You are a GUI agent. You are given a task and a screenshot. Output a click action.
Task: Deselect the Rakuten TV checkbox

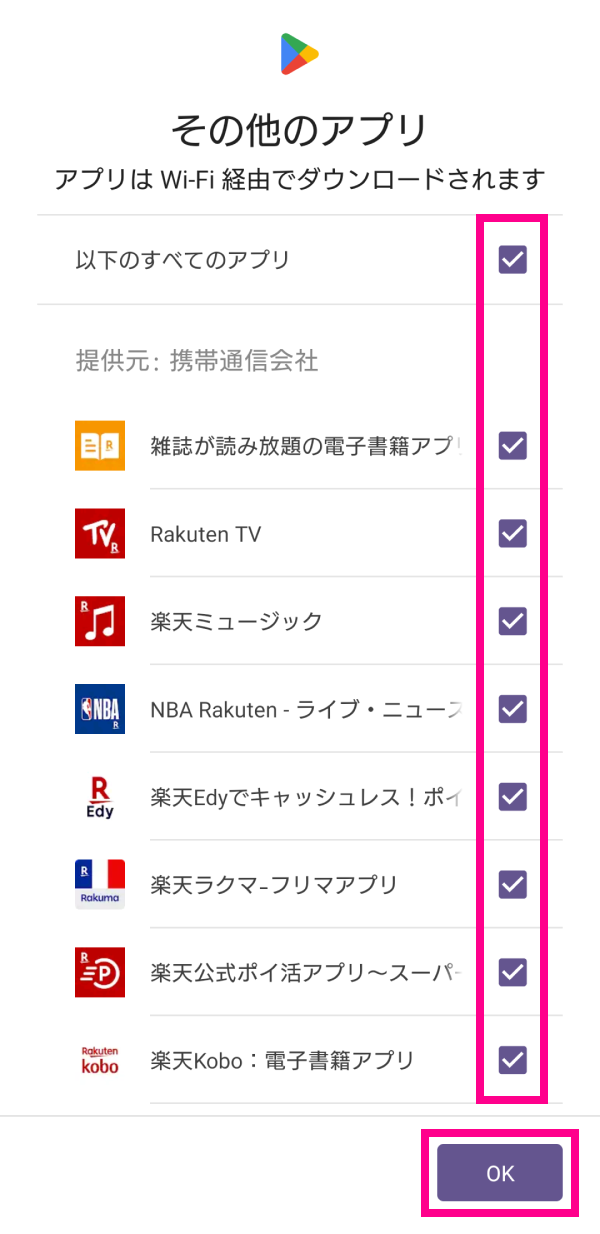click(x=512, y=533)
